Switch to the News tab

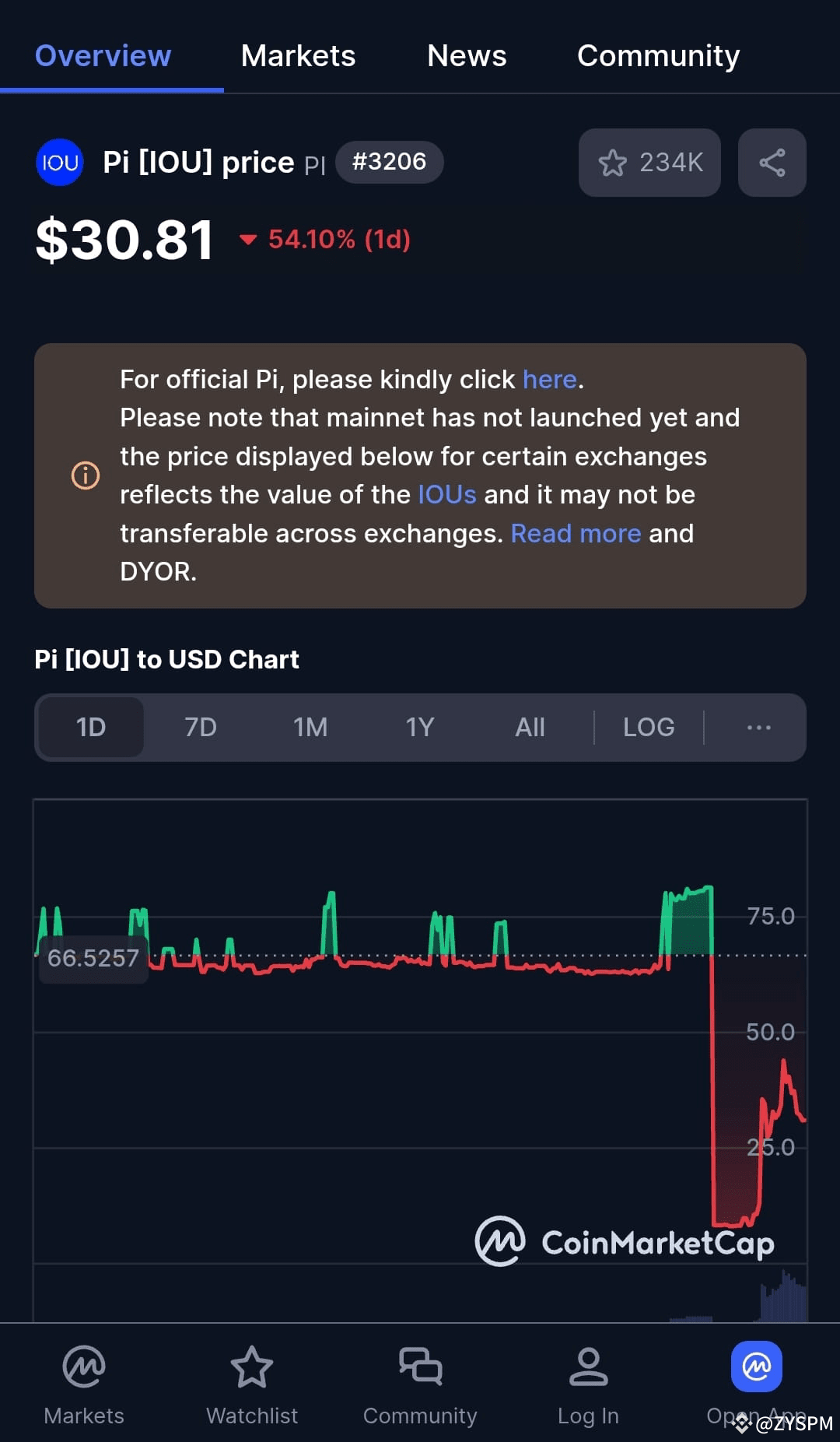point(466,56)
